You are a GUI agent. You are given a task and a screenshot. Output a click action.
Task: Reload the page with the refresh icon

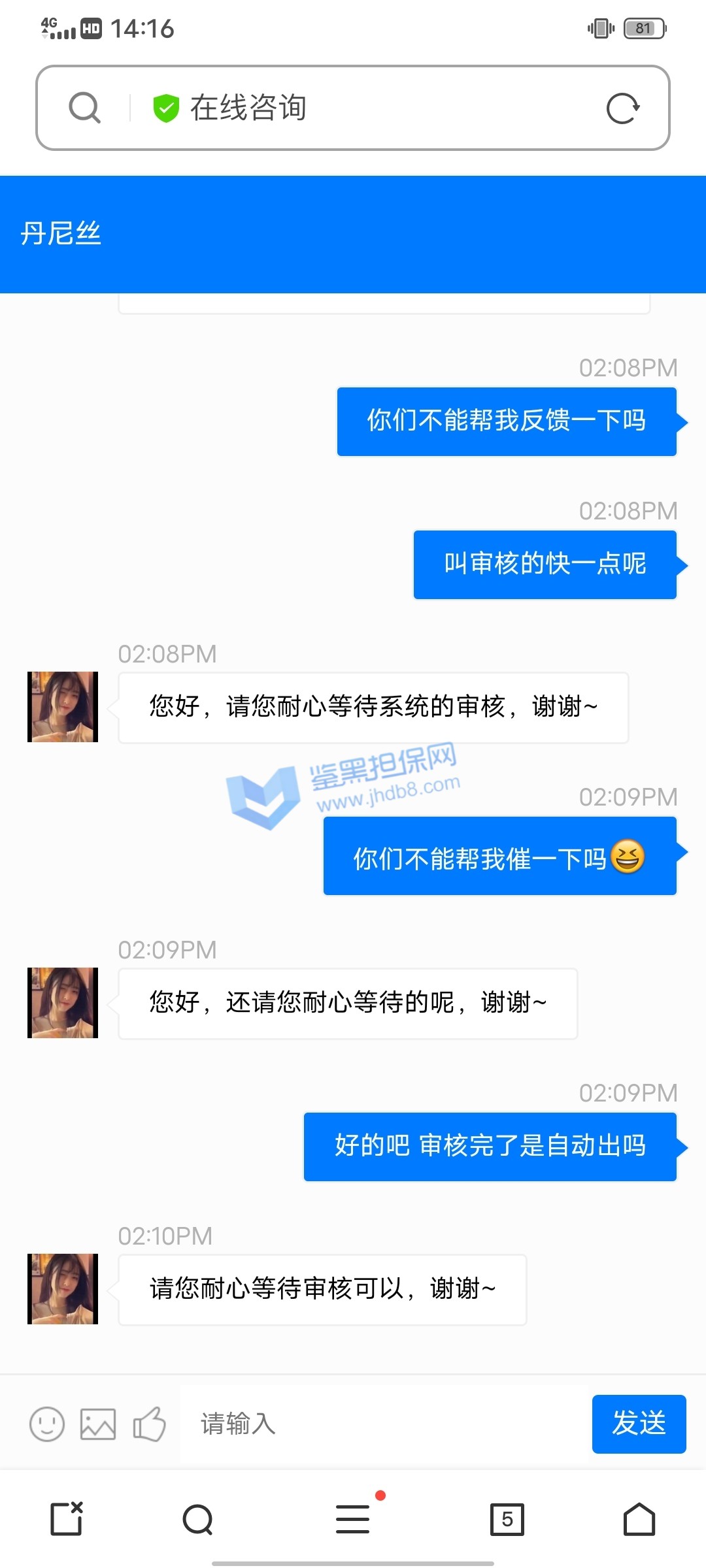622,108
